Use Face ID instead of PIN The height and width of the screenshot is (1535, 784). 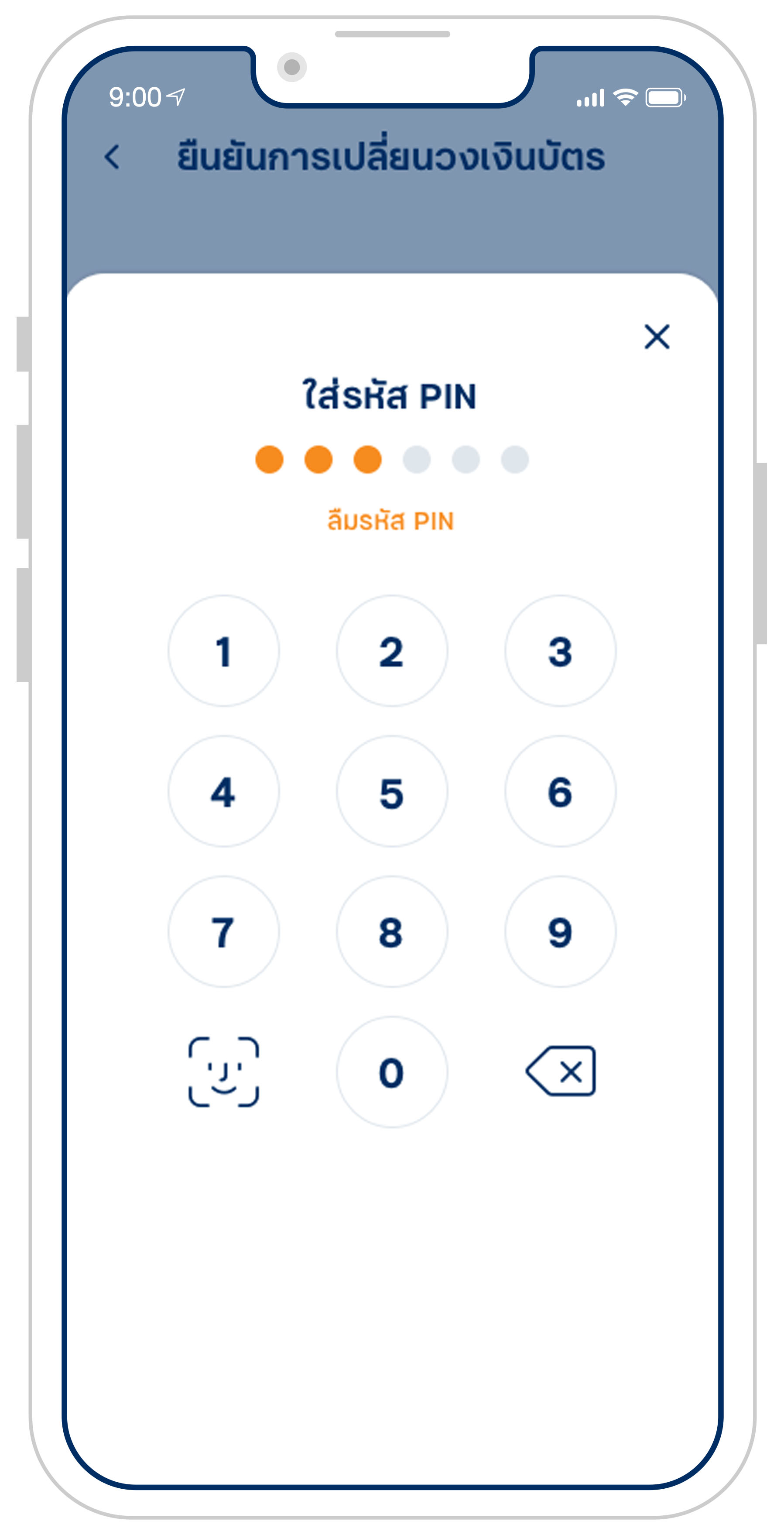point(223,1072)
